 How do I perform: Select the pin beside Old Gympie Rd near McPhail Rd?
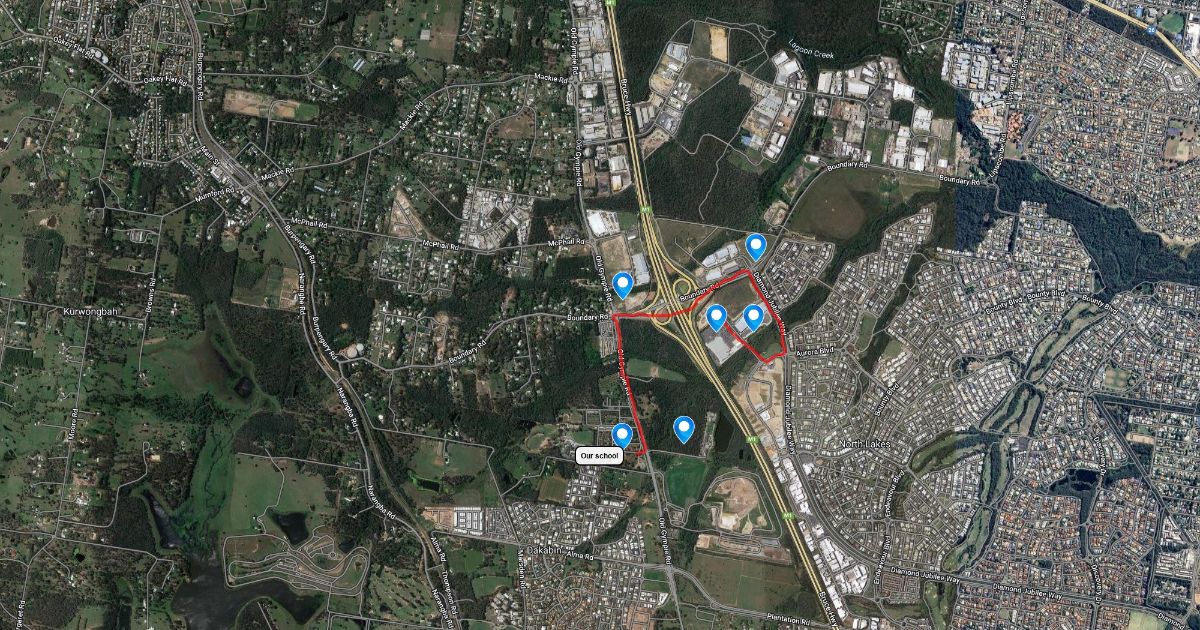coord(623,285)
